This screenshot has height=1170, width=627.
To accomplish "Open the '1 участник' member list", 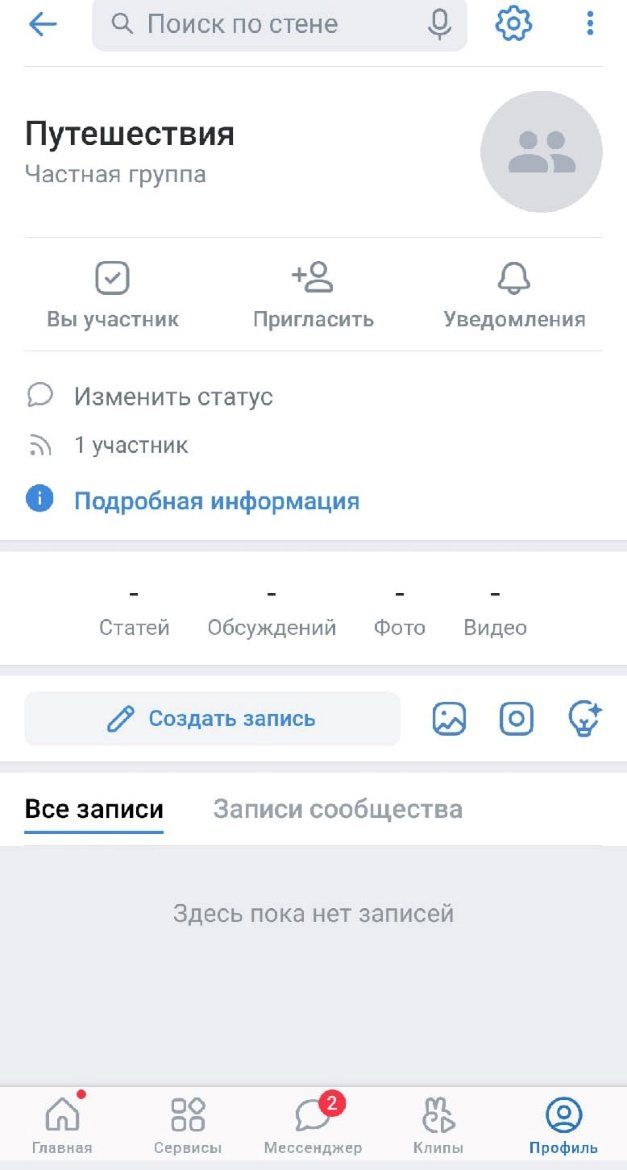I will coord(131,445).
